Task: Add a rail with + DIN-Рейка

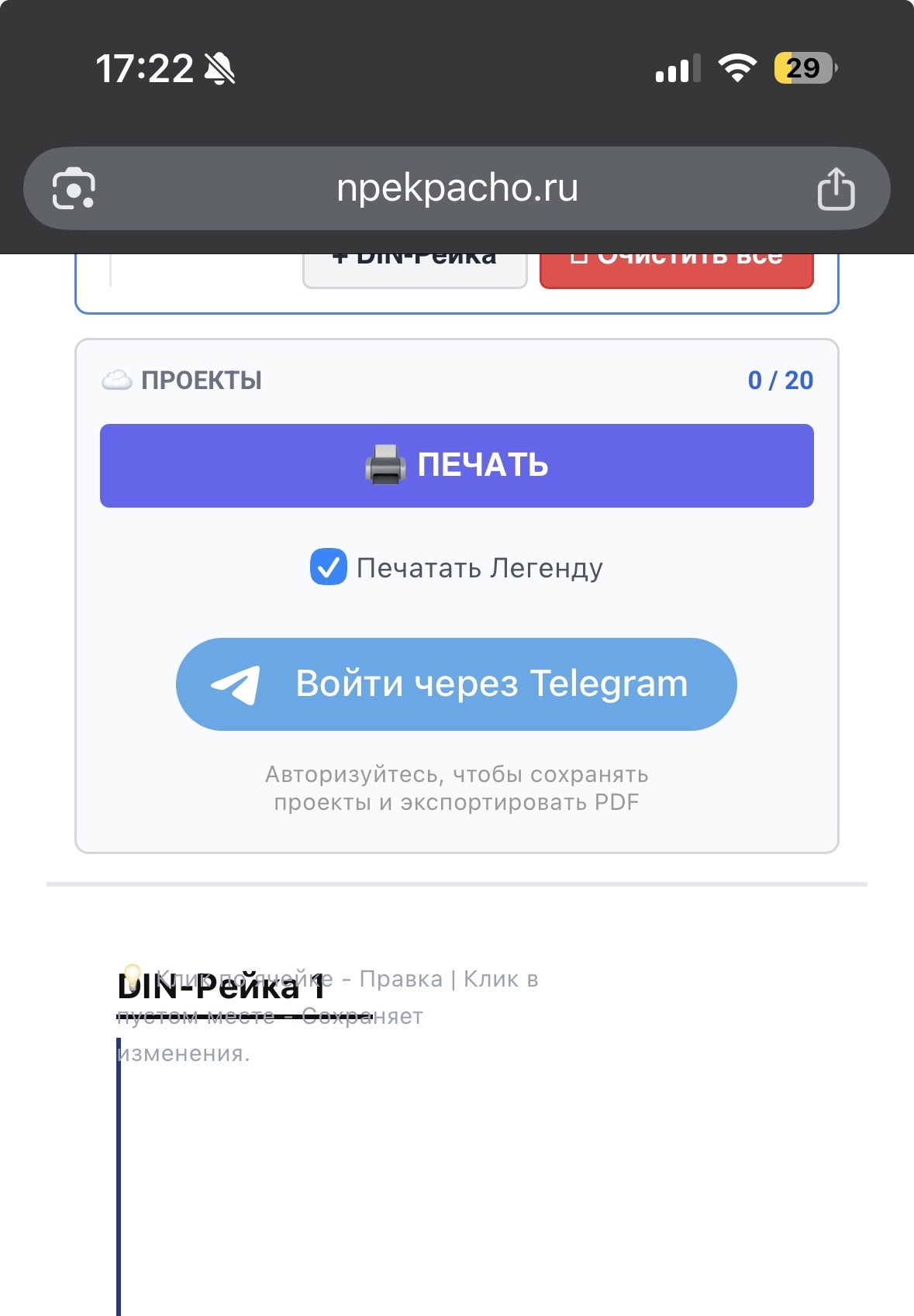Action: pos(415,270)
